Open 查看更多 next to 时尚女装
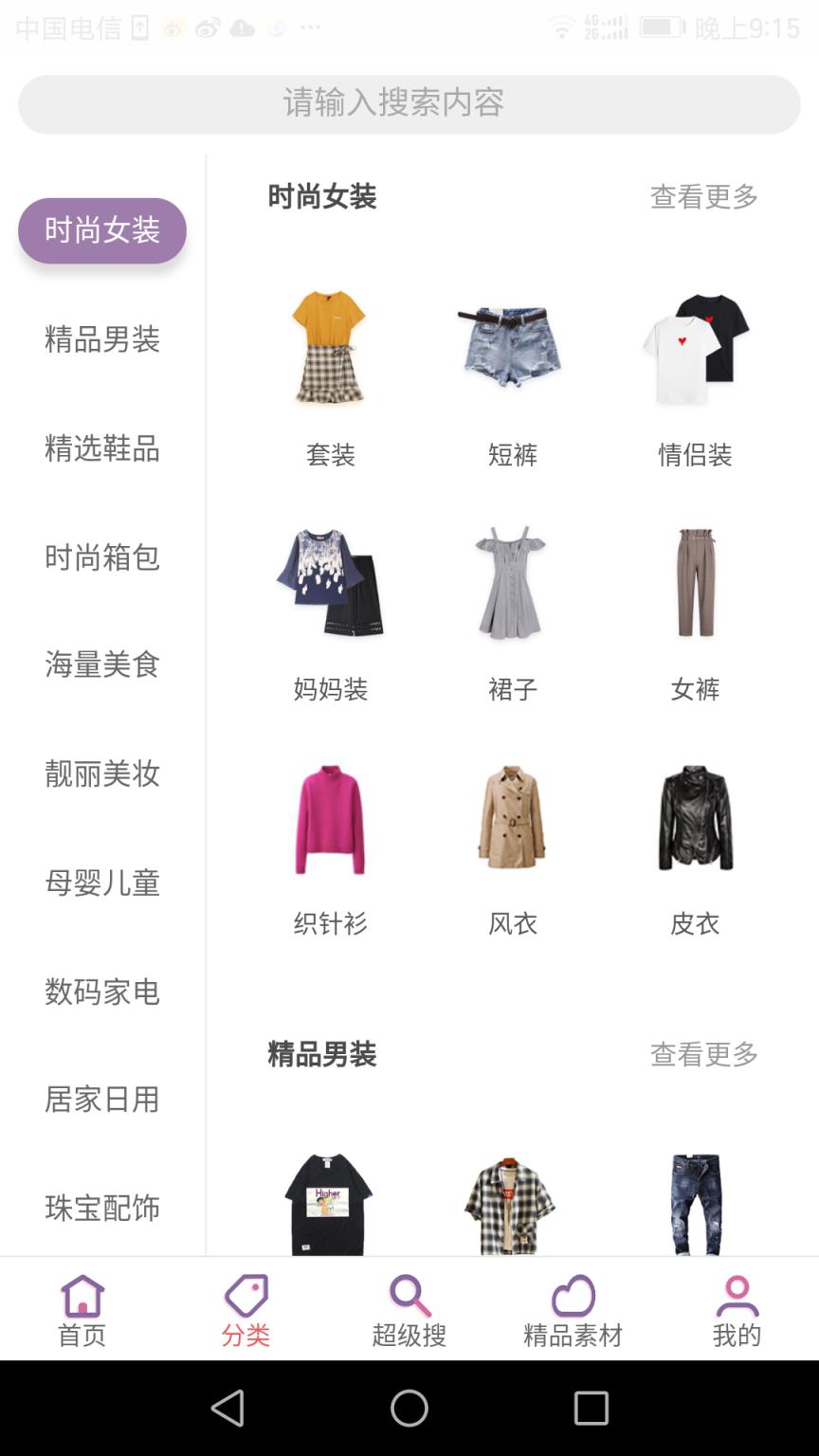Viewport: 819px width, 1456px height. point(702,198)
